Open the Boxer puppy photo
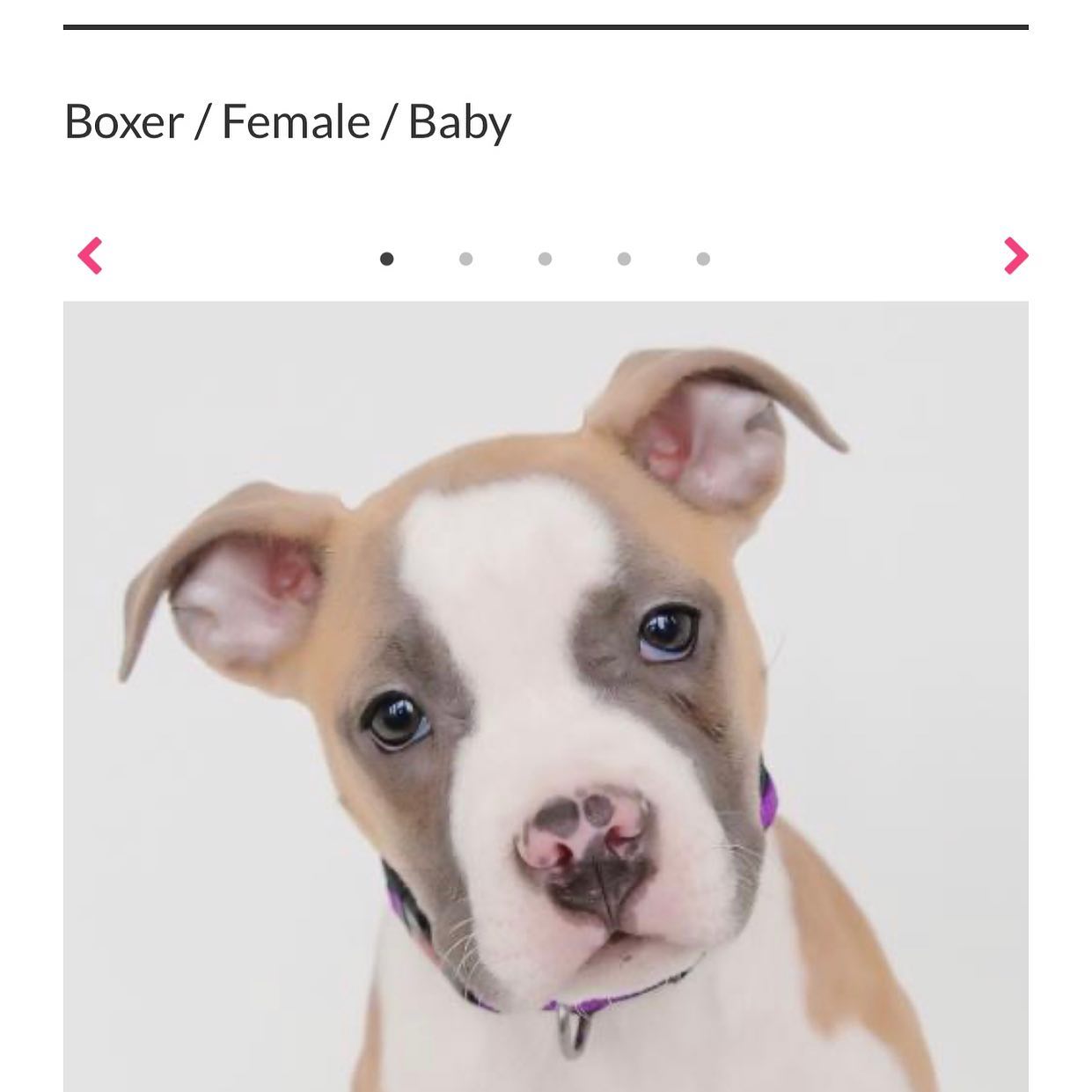This screenshot has height=1092, width=1092. (546, 695)
